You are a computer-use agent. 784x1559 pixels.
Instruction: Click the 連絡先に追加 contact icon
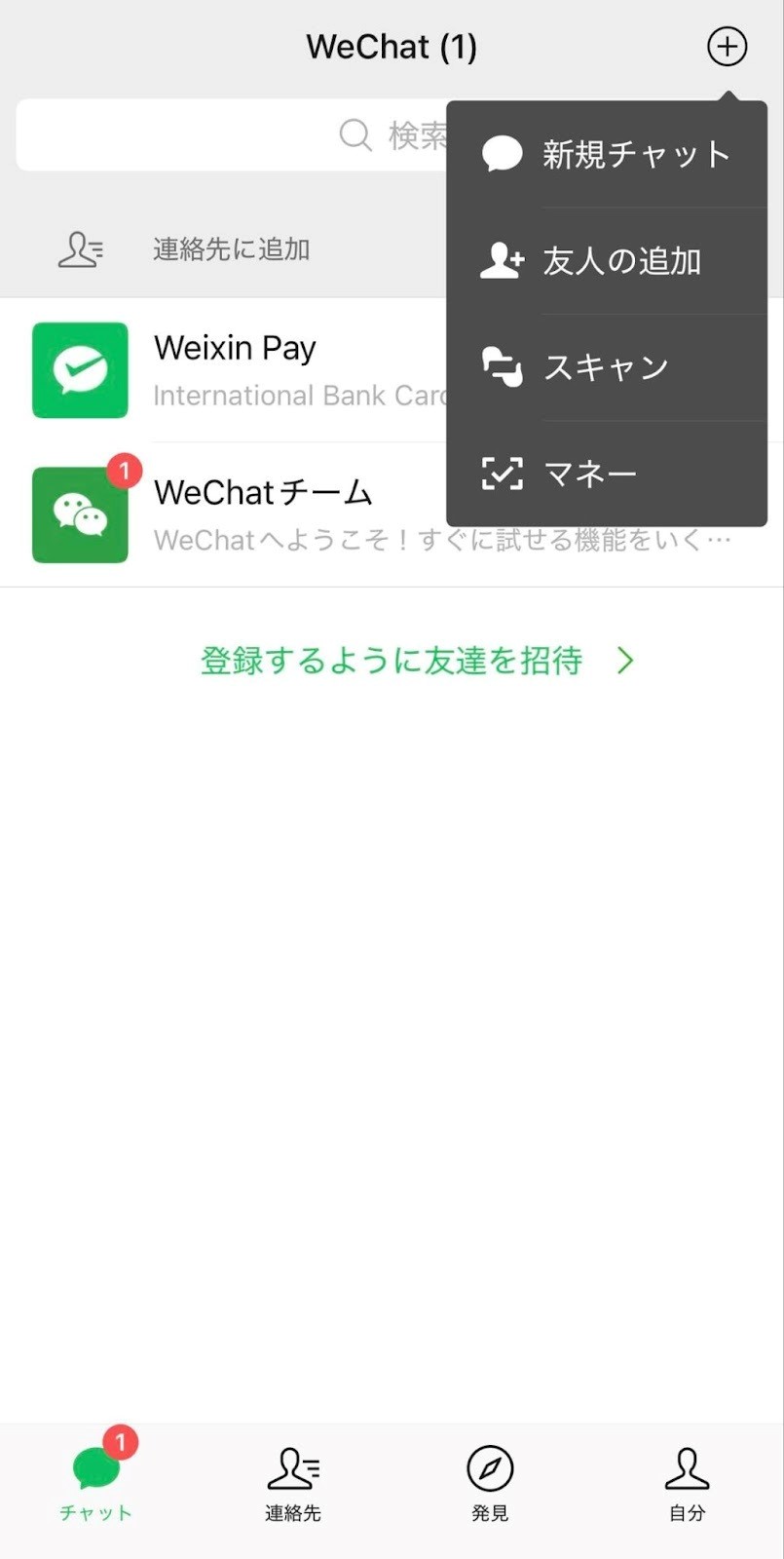coord(81,249)
